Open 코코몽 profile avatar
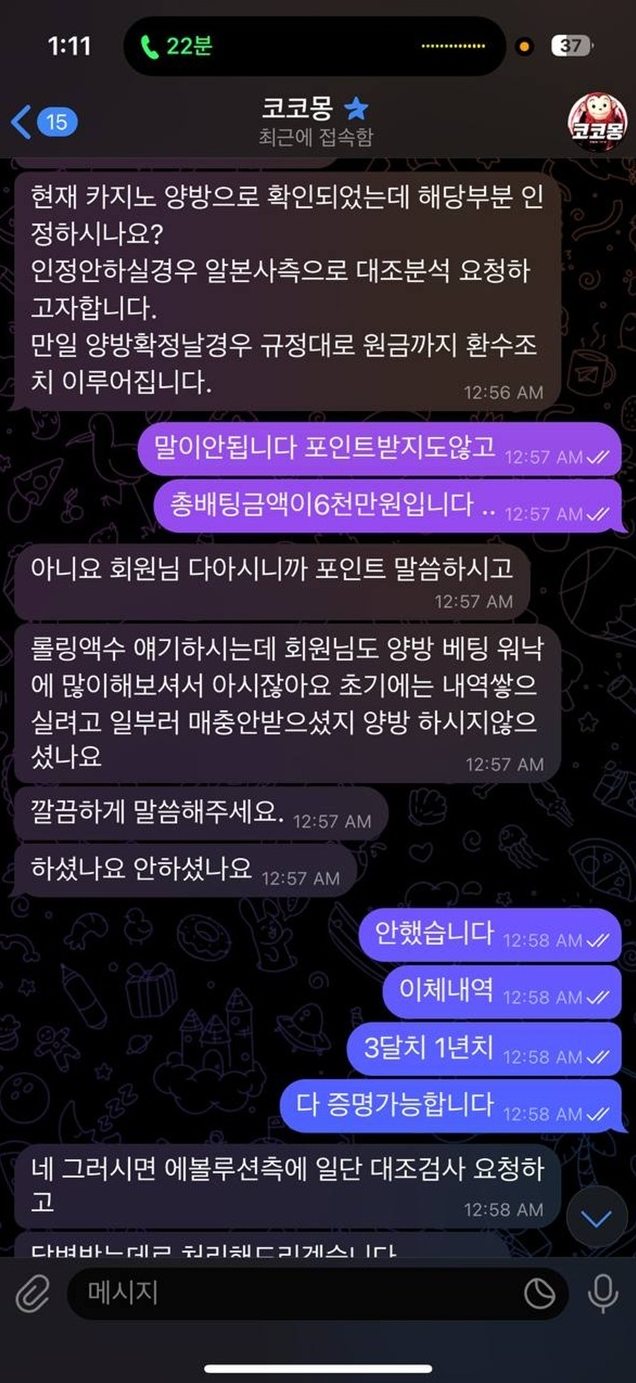Image resolution: width=636 pixels, height=1383 pixels. click(x=597, y=122)
